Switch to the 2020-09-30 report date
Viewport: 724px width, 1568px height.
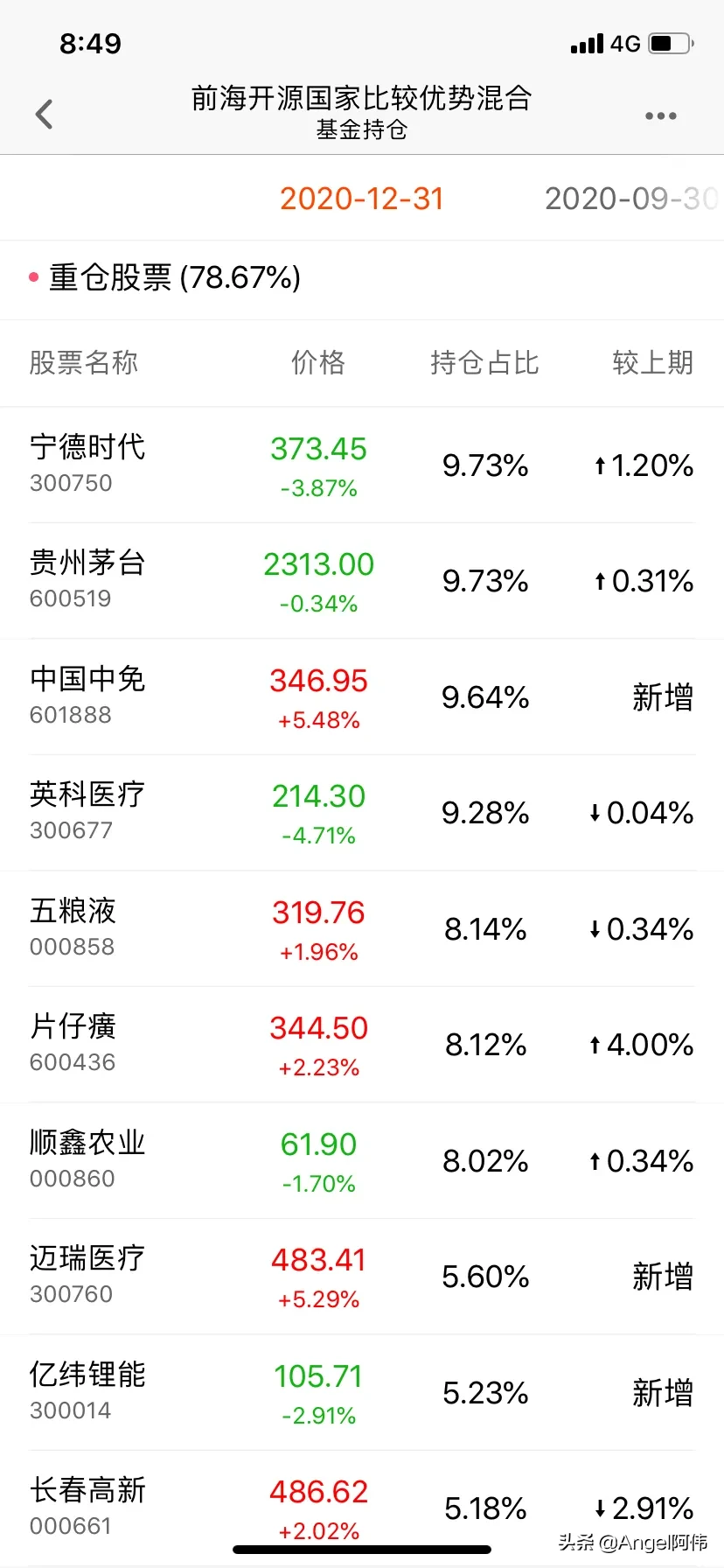point(630,199)
